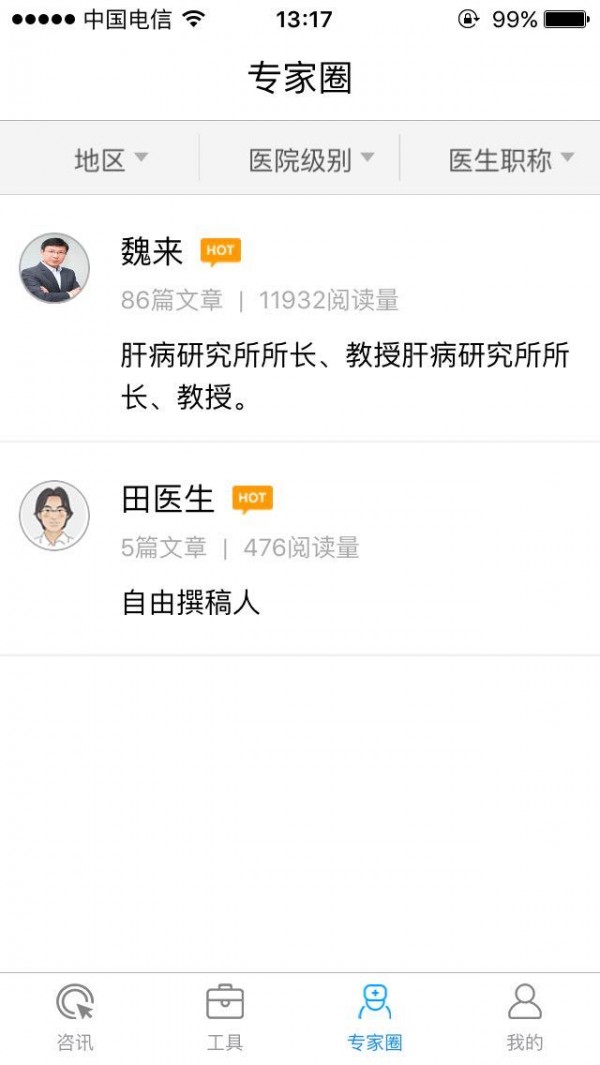Expand the 地区 region filter
The image size is (600, 1065).
pos(110,159)
